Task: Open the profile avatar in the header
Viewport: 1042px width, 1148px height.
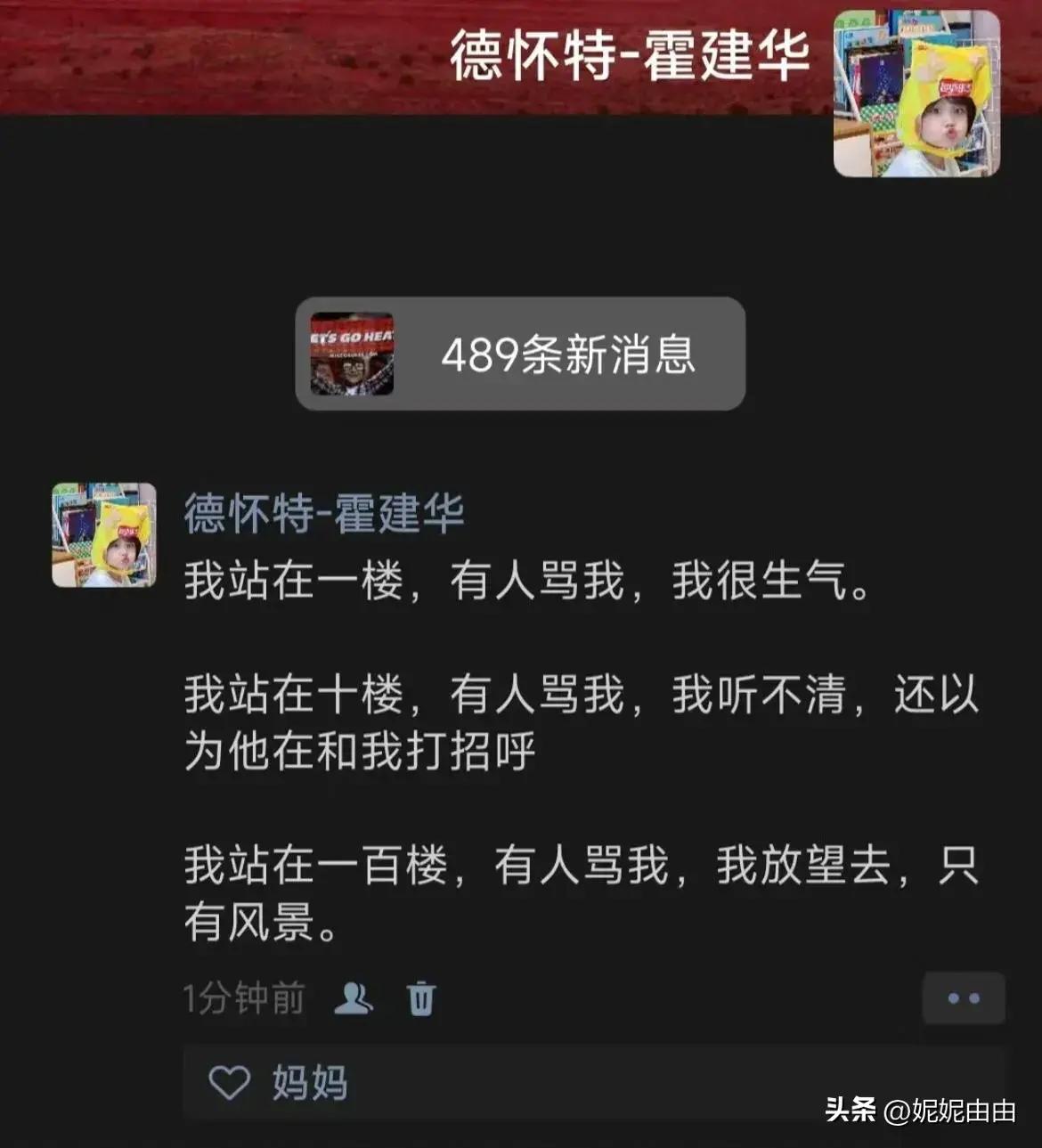Action: point(916,94)
